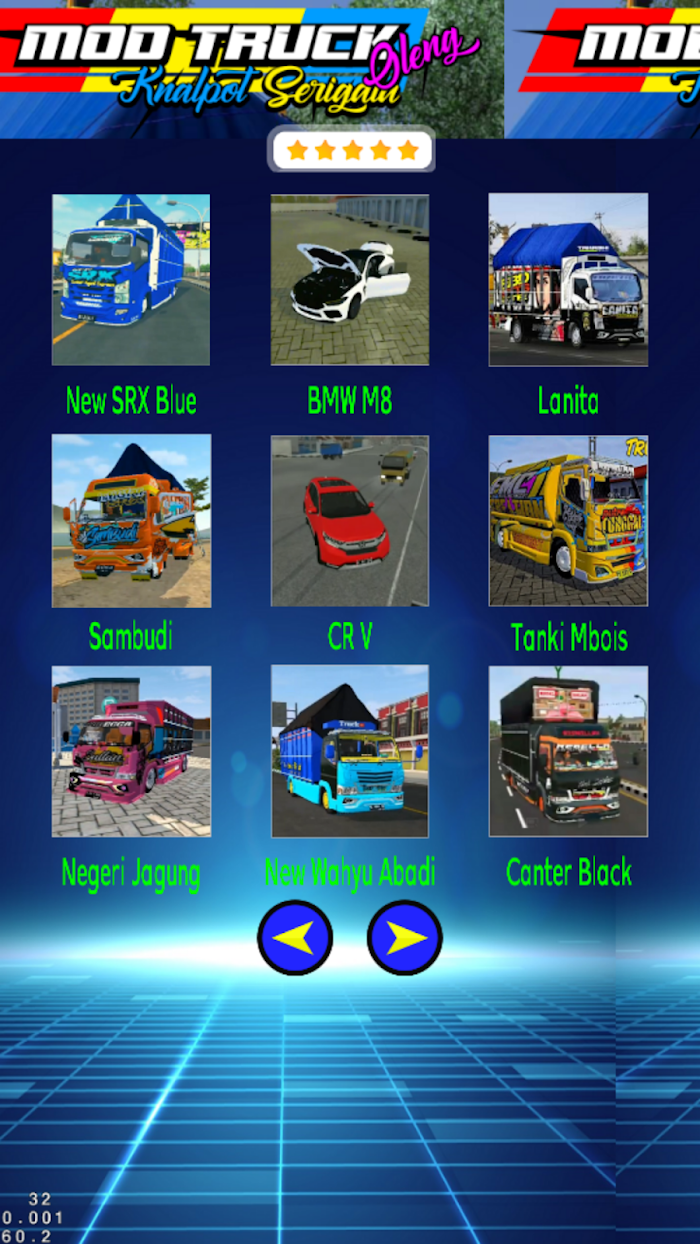Open the Lanita truck mod
This screenshot has width=700, height=1244.
pyautogui.click(x=568, y=280)
